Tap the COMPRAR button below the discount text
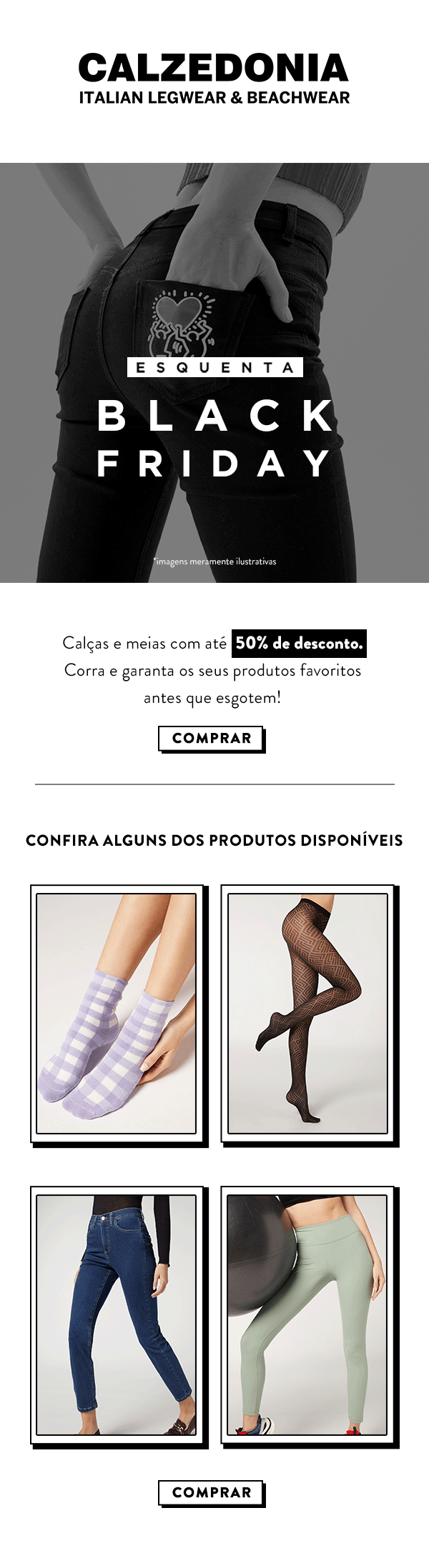Image resolution: width=429 pixels, height=1568 pixels. click(x=212, y=738)
